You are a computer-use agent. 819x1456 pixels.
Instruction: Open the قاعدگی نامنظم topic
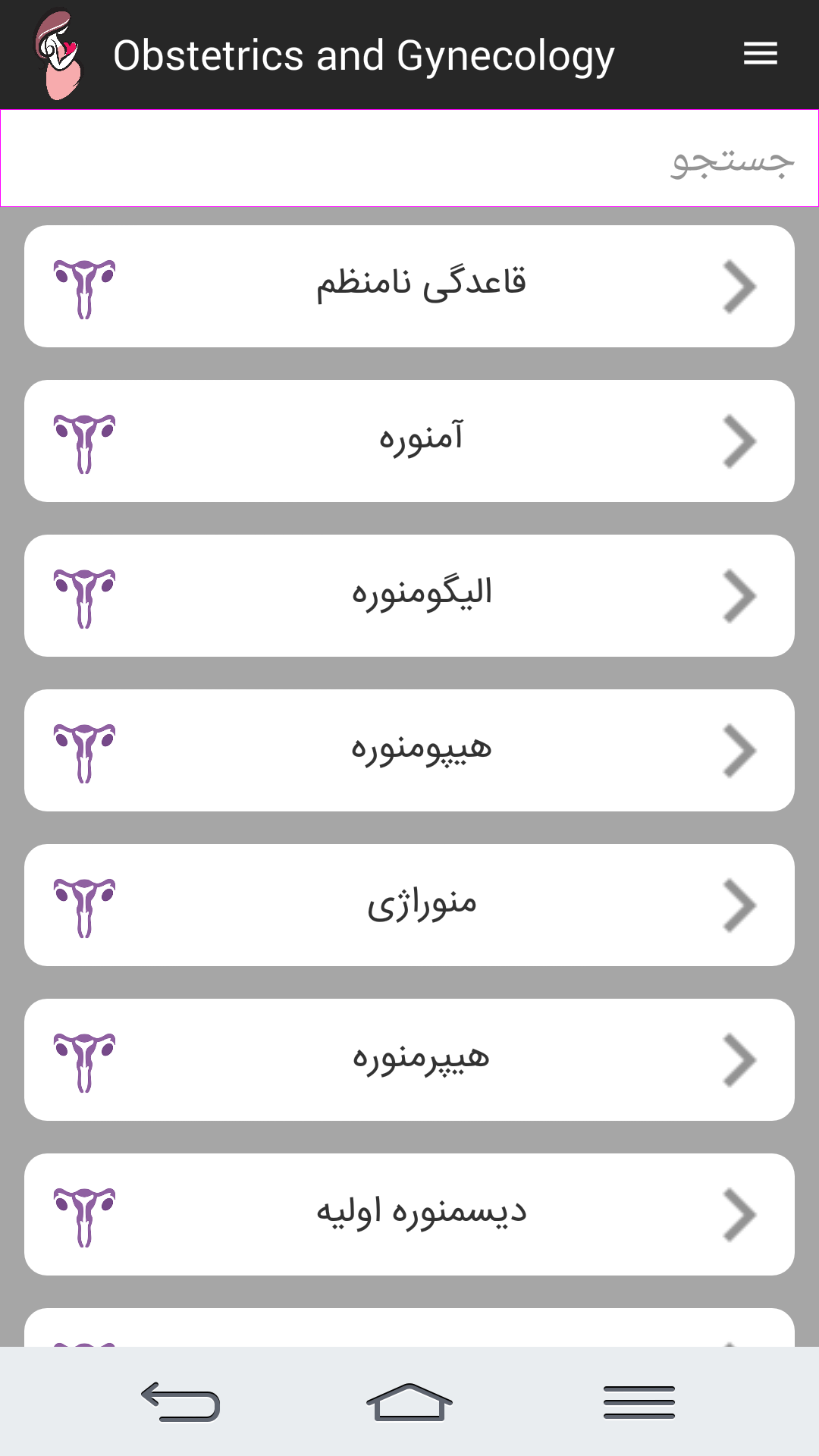tap(409, 287)
